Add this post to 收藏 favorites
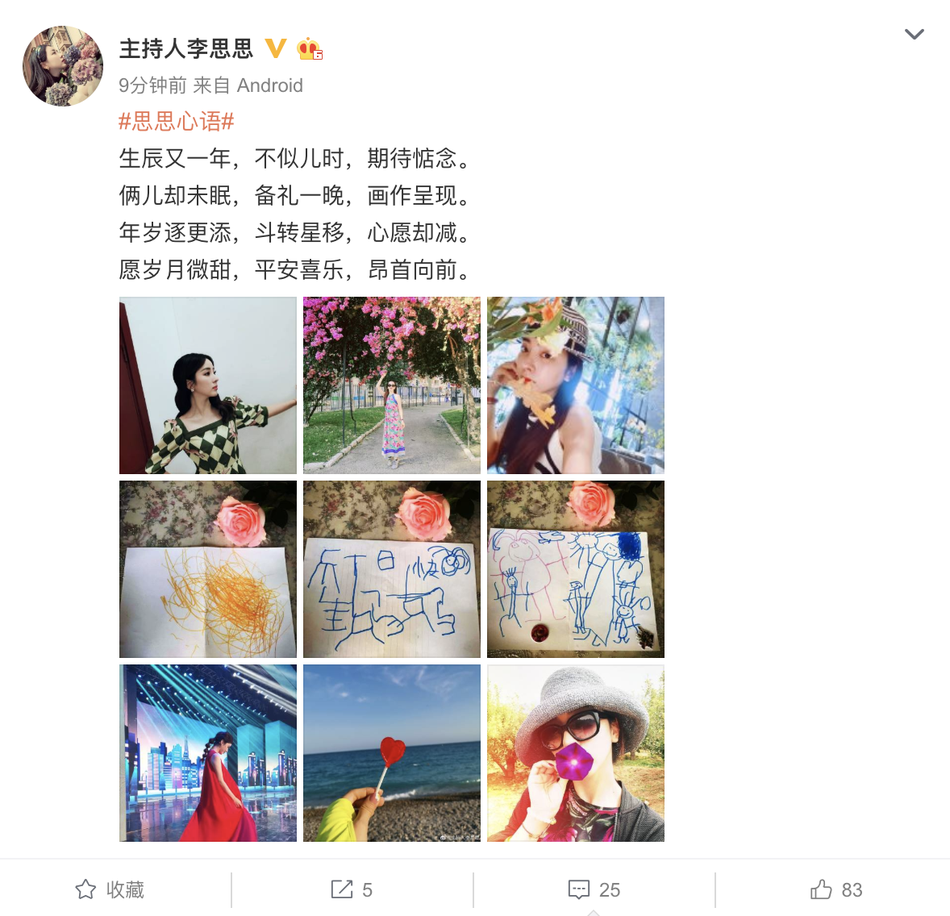The width and height of the screenshot is (950, 916). tap(111, 889)
